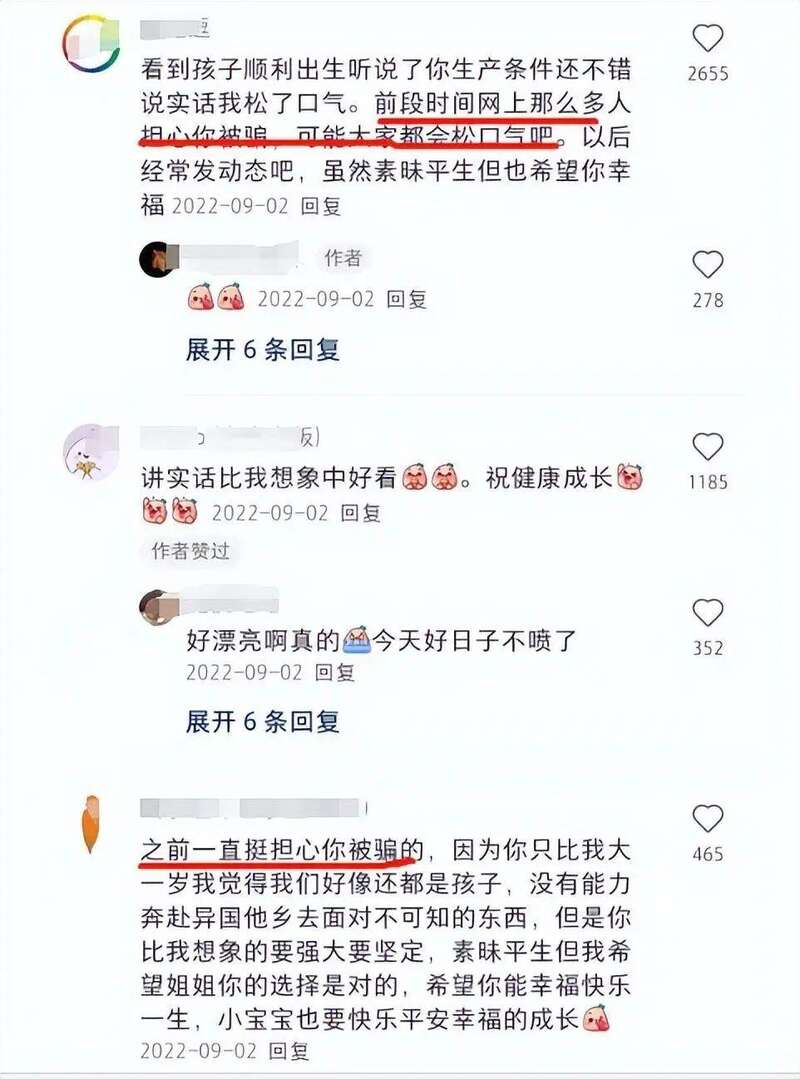800x1079 pixels.
Task: Reply to the comment ending 快乐平安幸福的成长
Action: coord(289,1051)
